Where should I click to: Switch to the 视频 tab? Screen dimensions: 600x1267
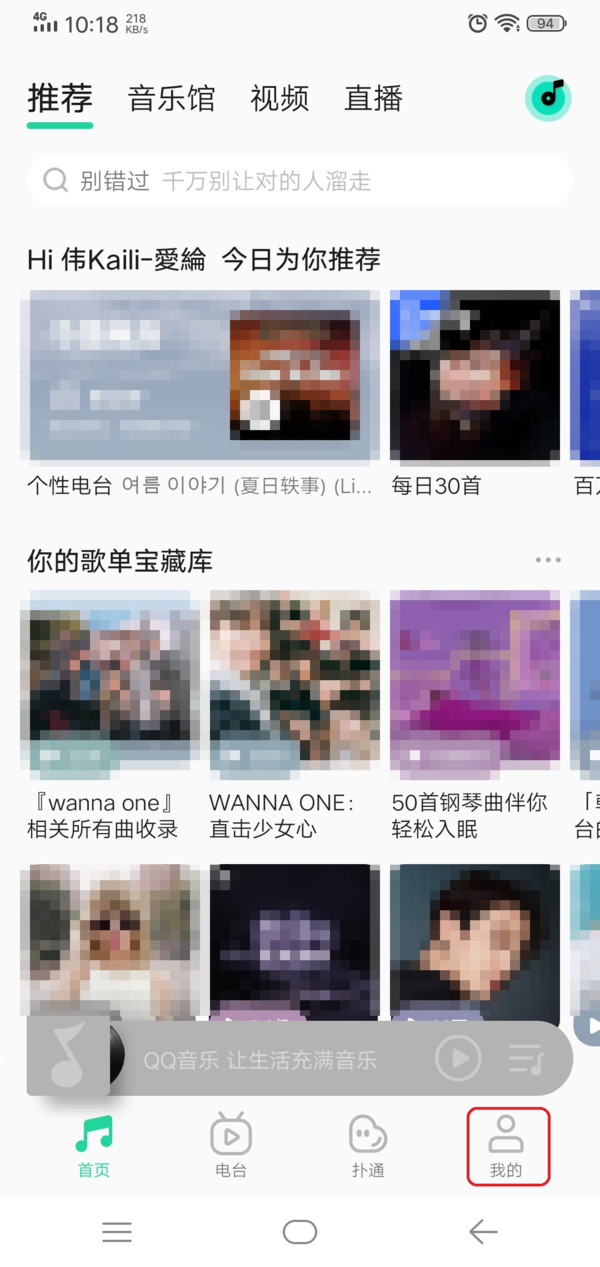(279, 99)
